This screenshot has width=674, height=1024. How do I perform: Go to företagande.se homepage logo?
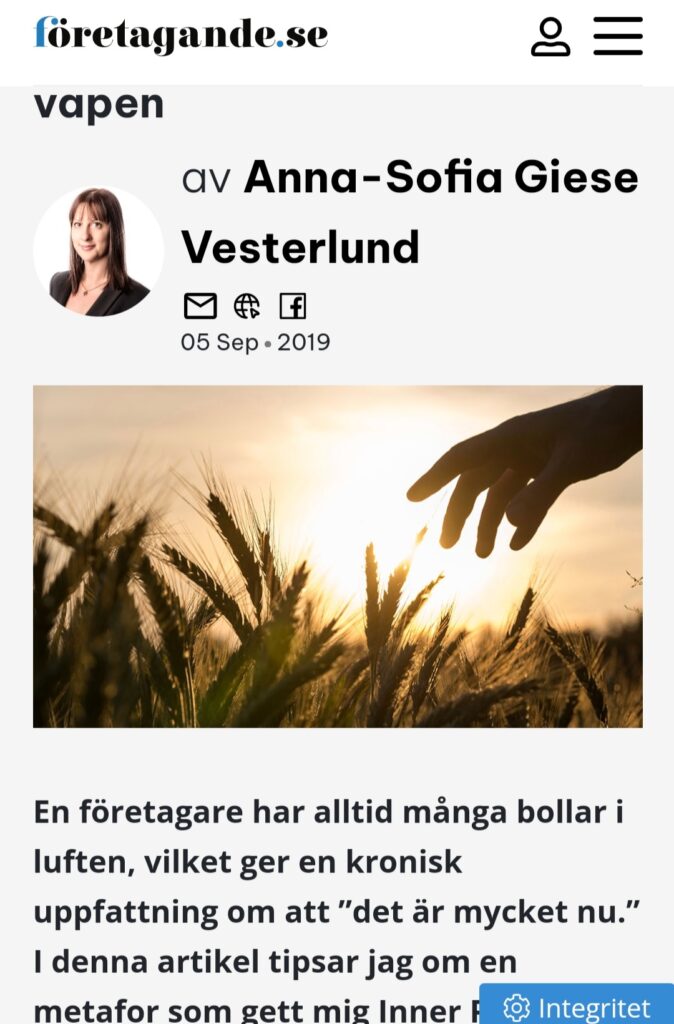(181, 34)
